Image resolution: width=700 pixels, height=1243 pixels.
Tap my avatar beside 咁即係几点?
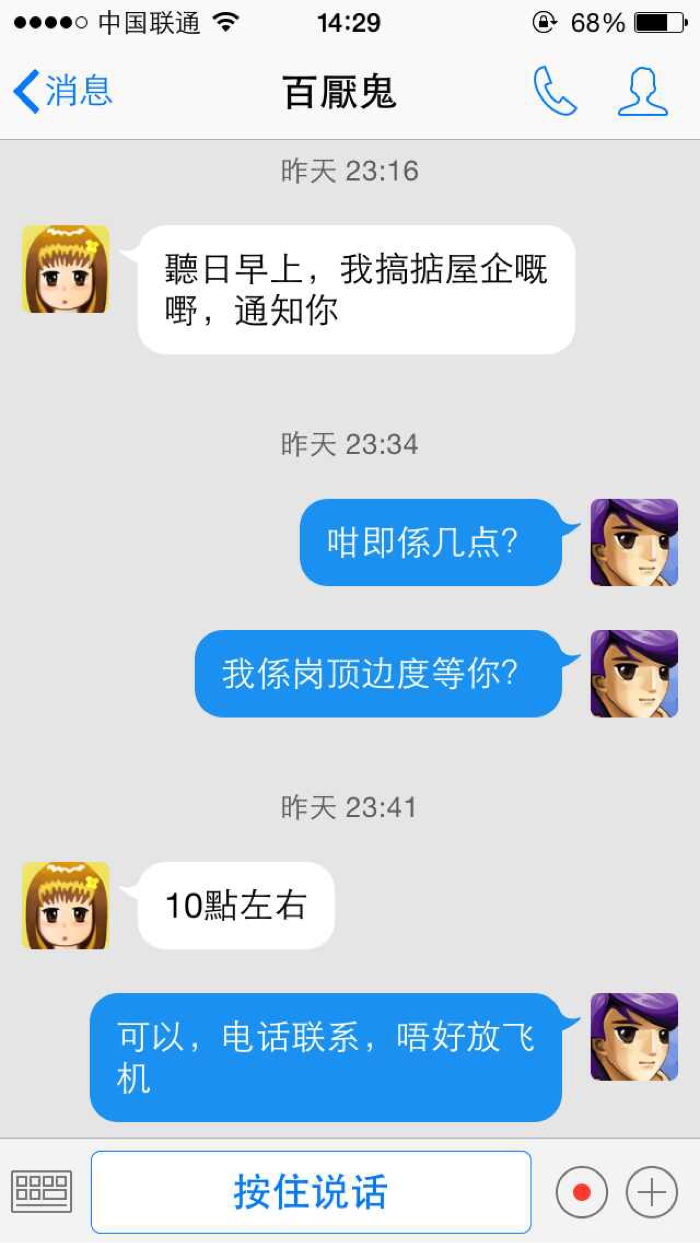pos(634,542)
